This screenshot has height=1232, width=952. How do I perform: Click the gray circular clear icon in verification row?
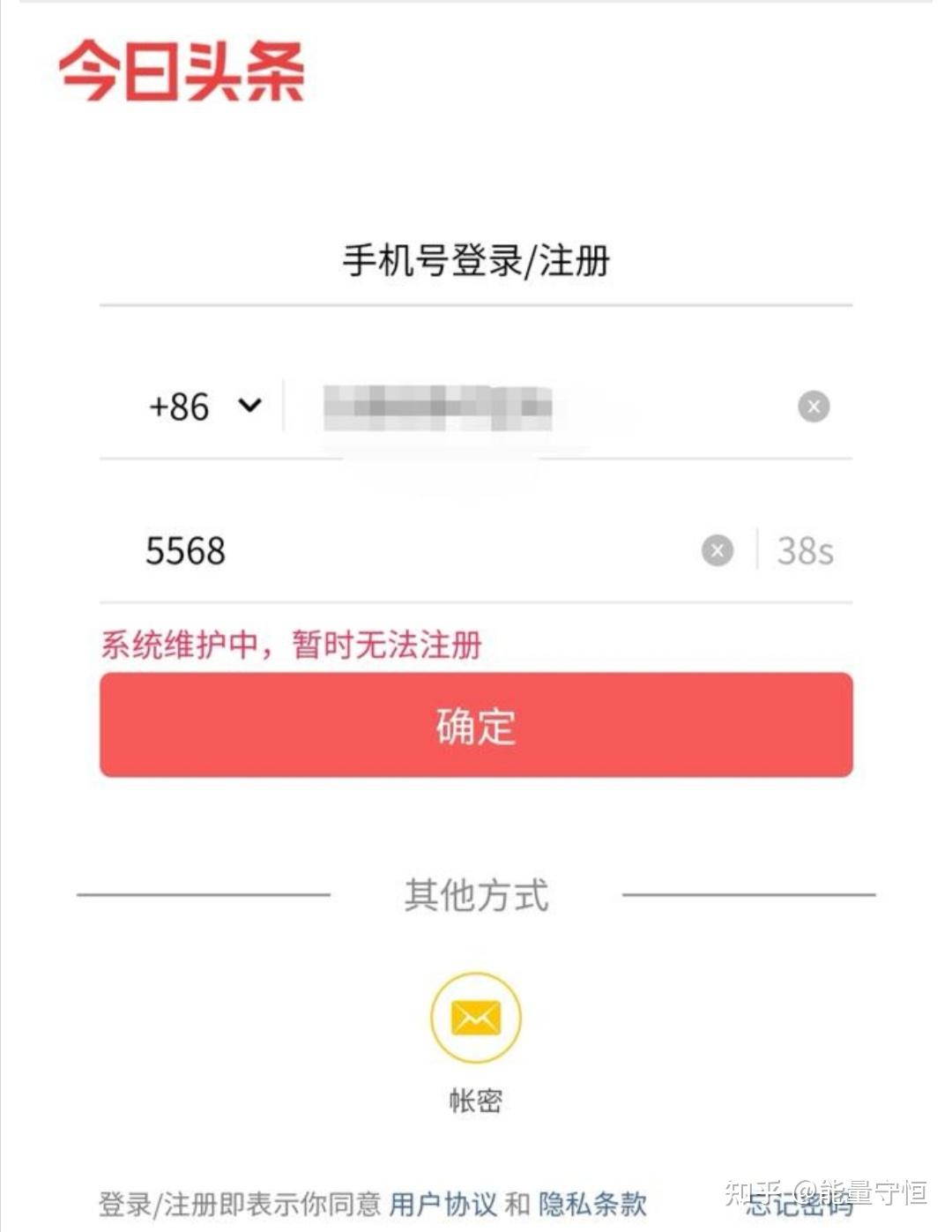(718, 549)
